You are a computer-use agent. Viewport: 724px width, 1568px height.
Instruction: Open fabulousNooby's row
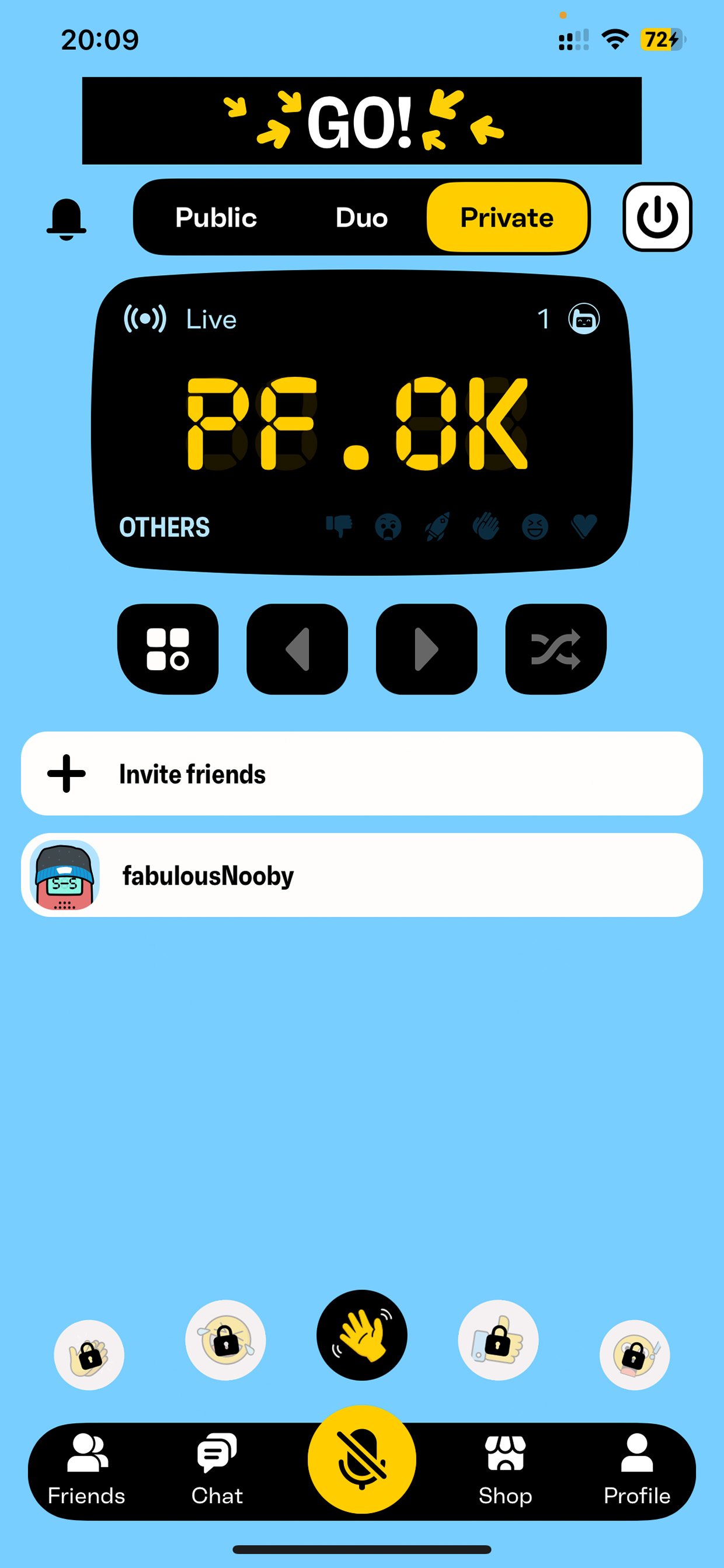tap(362, 875)
